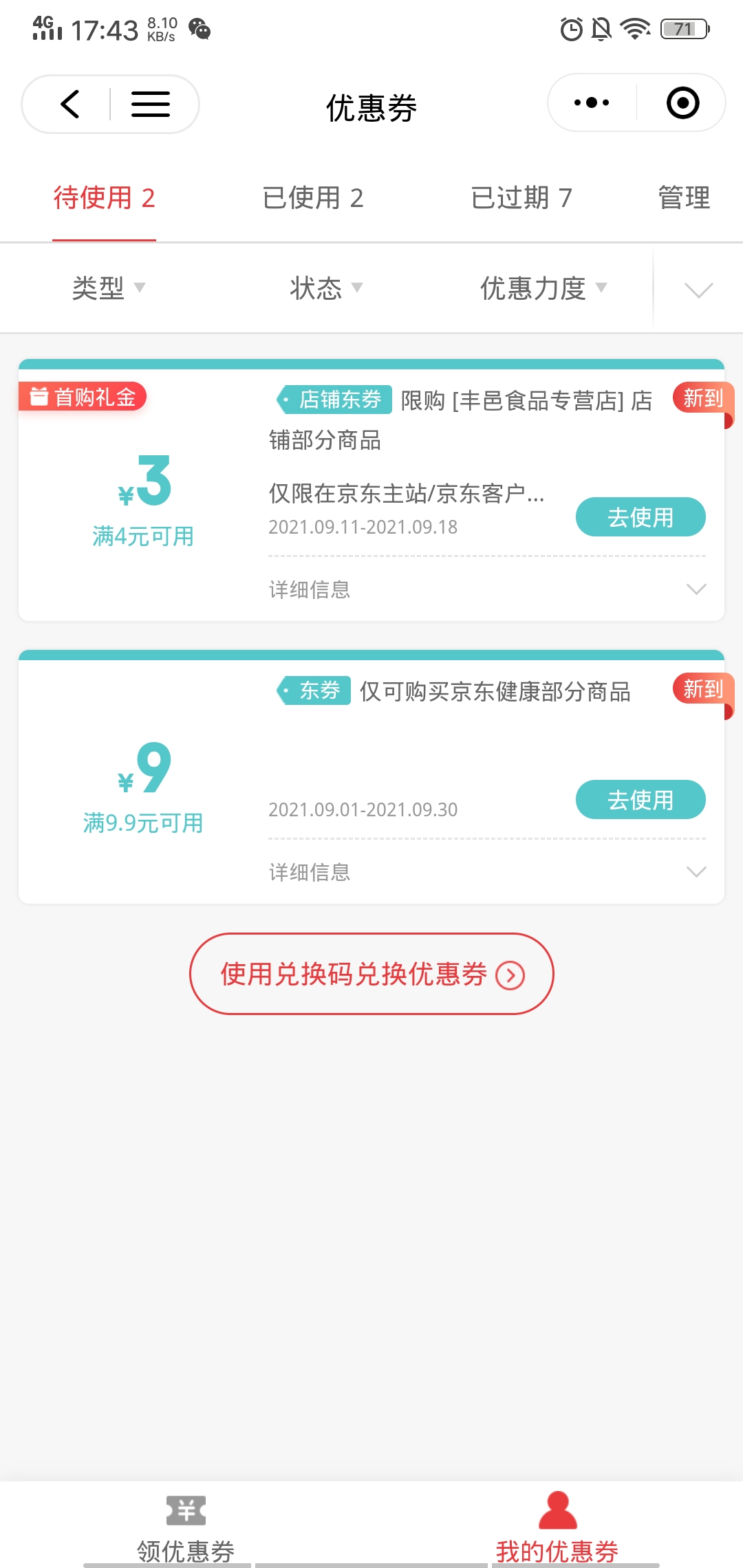This screenshot has height=1568, width=743.
Task: Open the hamburger menu in the top bar
Action: coord(151,105)
